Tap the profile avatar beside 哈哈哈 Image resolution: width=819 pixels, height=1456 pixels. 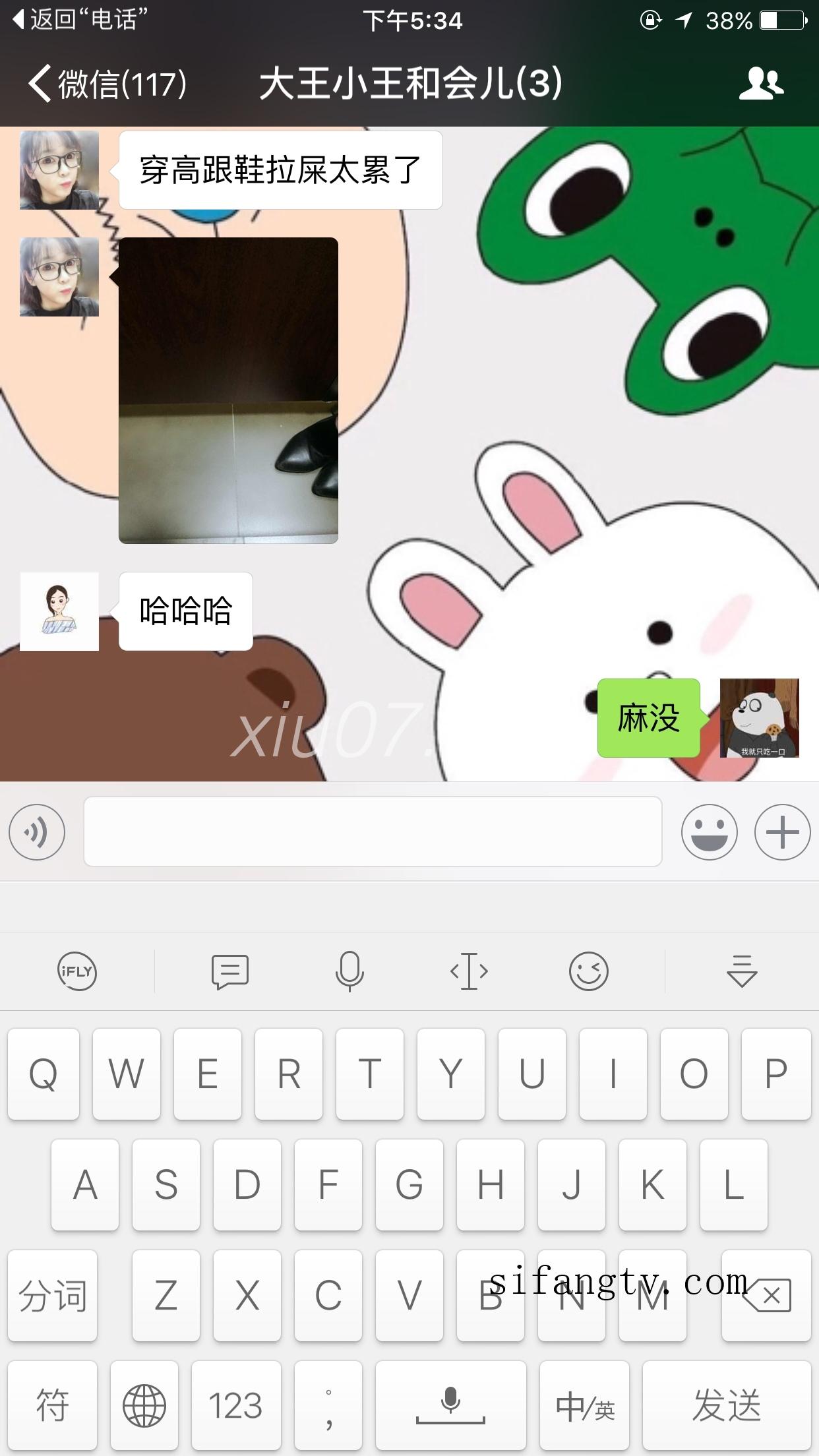coord(59,611)
